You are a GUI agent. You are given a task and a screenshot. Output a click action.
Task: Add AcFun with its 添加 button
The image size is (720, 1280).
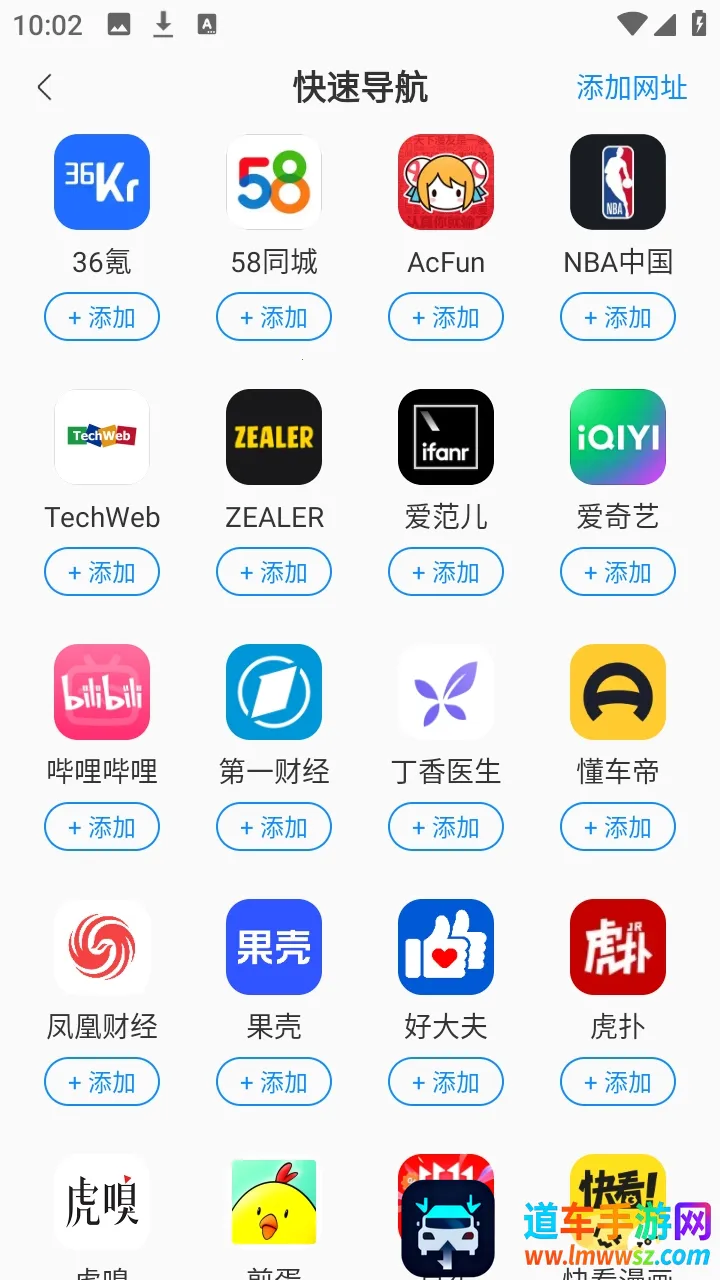click(x=446, y=318)
